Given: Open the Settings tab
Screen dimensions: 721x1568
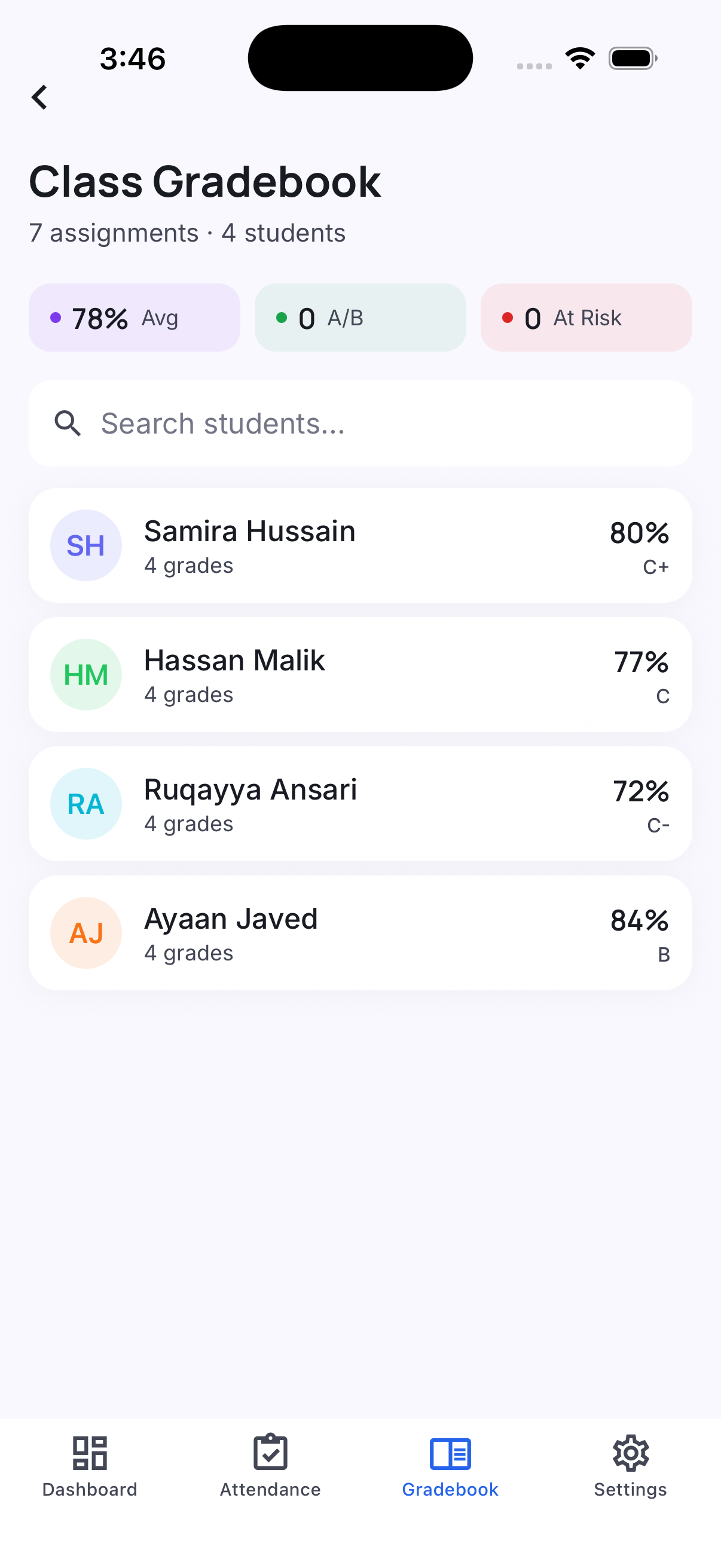Looking at the screenshot, I should coord(630,1473).
